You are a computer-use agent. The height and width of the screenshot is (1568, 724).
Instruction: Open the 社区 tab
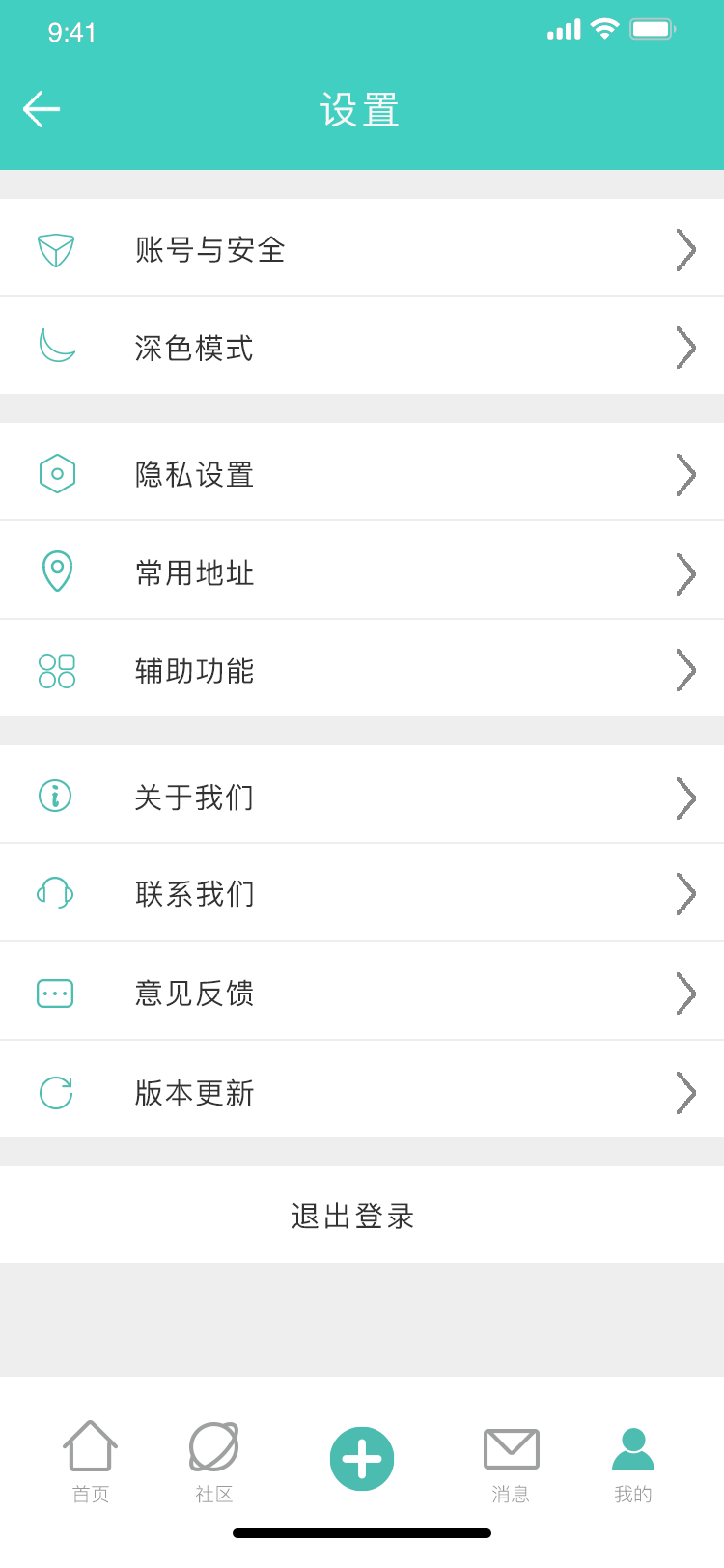[x=213, y=1460]
